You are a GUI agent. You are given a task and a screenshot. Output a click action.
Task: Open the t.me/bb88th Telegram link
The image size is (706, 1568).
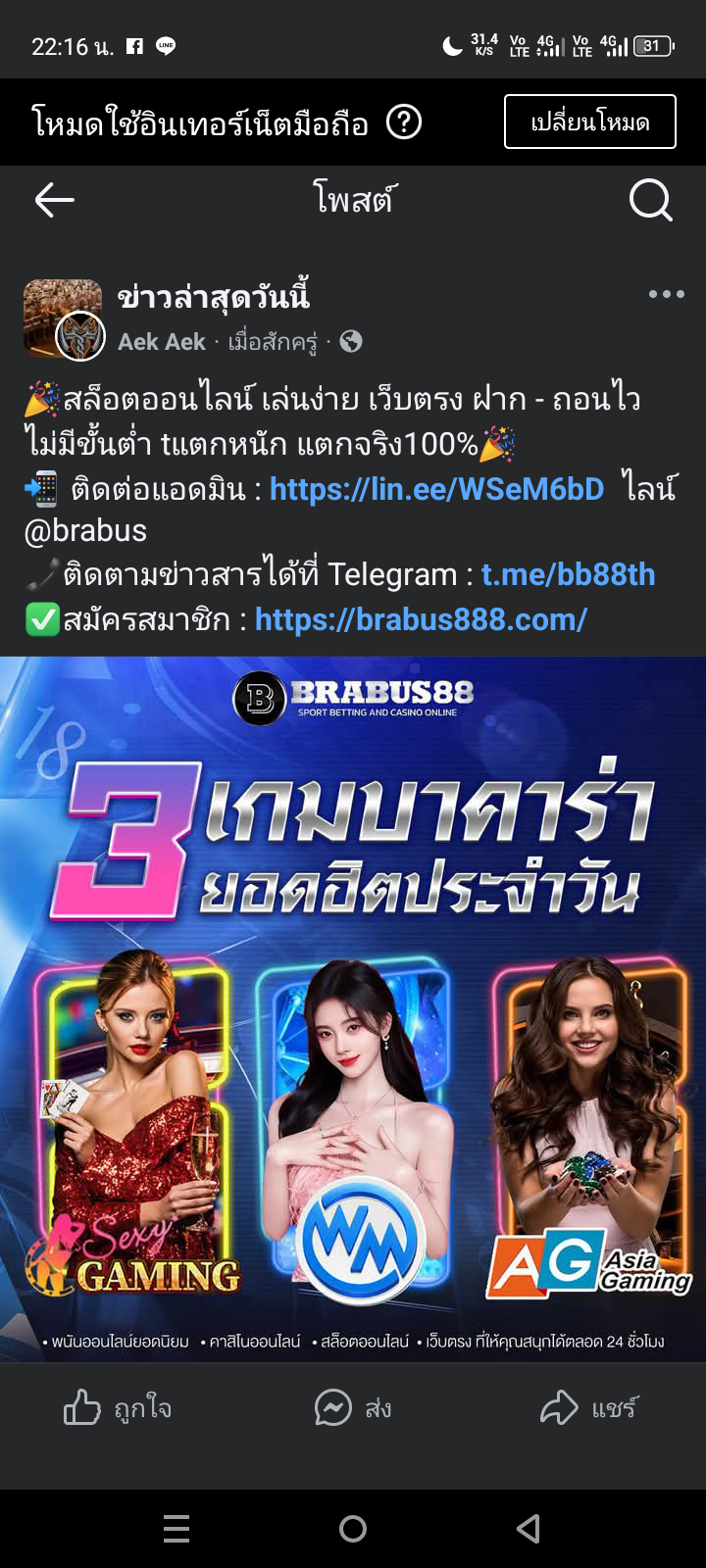coord(568,574)
